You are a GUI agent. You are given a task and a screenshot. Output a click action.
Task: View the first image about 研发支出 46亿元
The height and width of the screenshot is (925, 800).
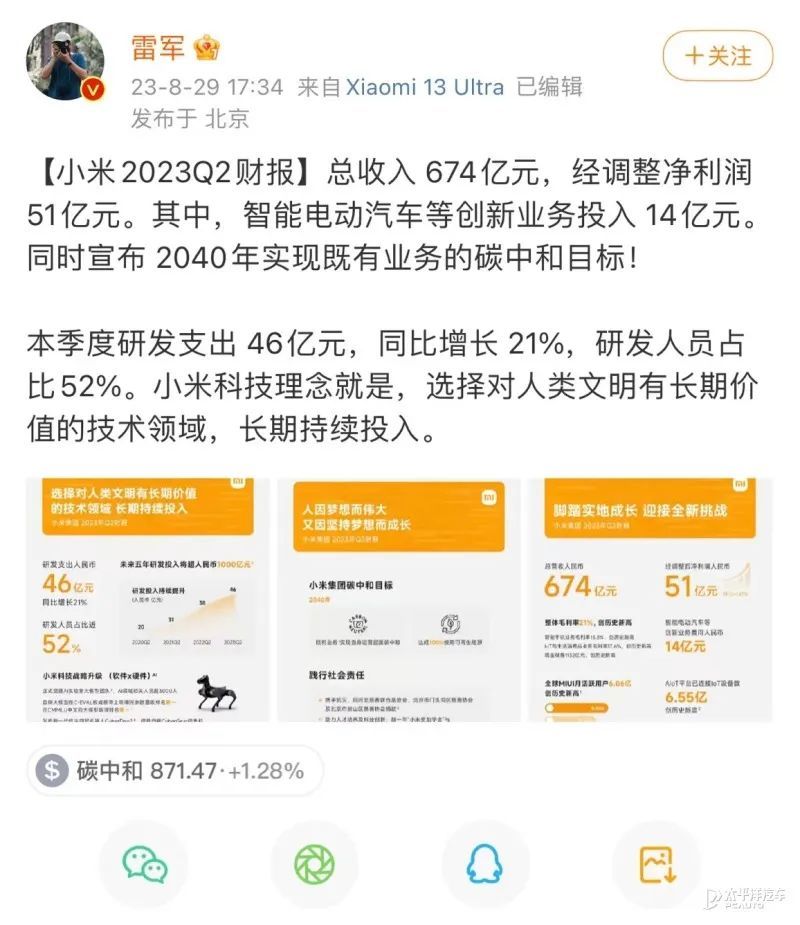[147, 600]
